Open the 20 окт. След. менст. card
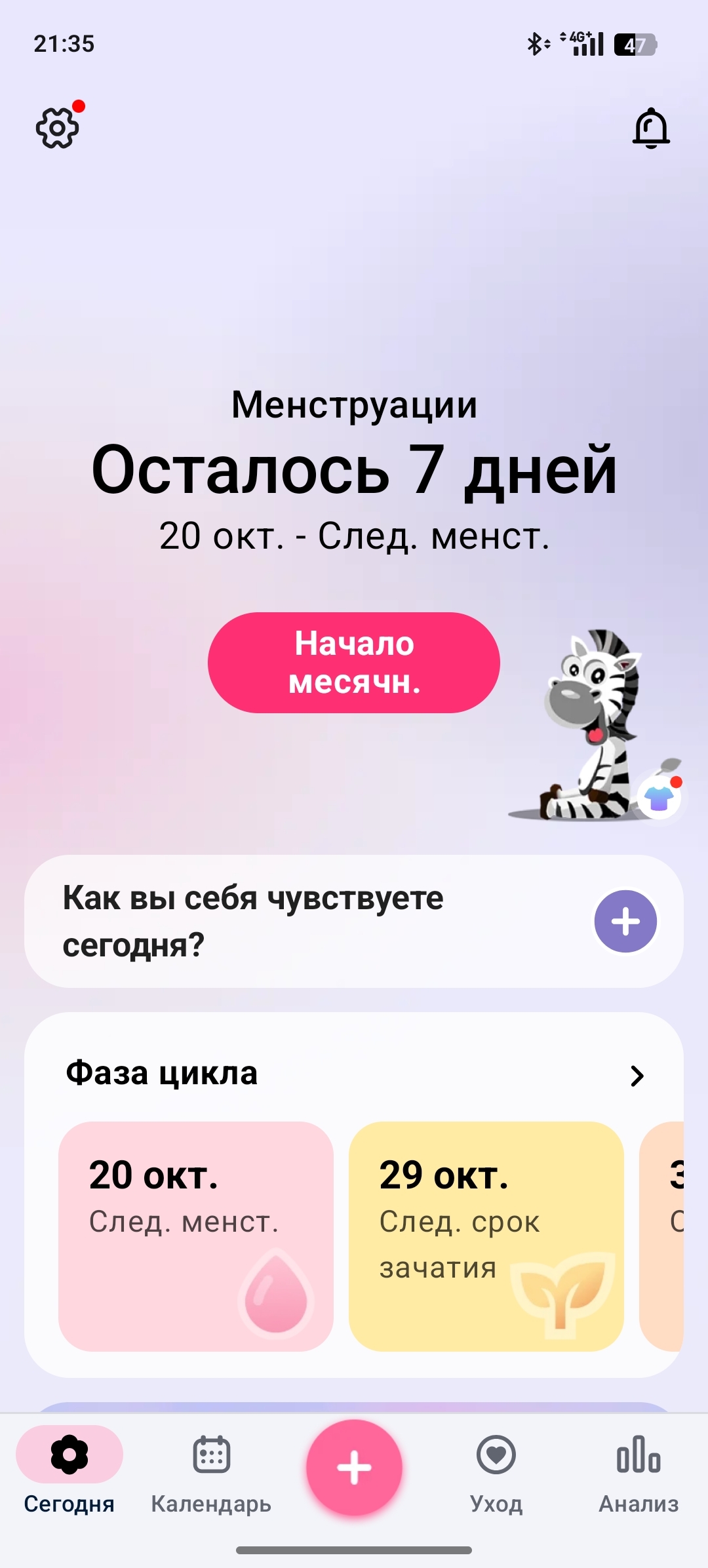The width and height of the screenshot is (708, 1568). 196,1236
